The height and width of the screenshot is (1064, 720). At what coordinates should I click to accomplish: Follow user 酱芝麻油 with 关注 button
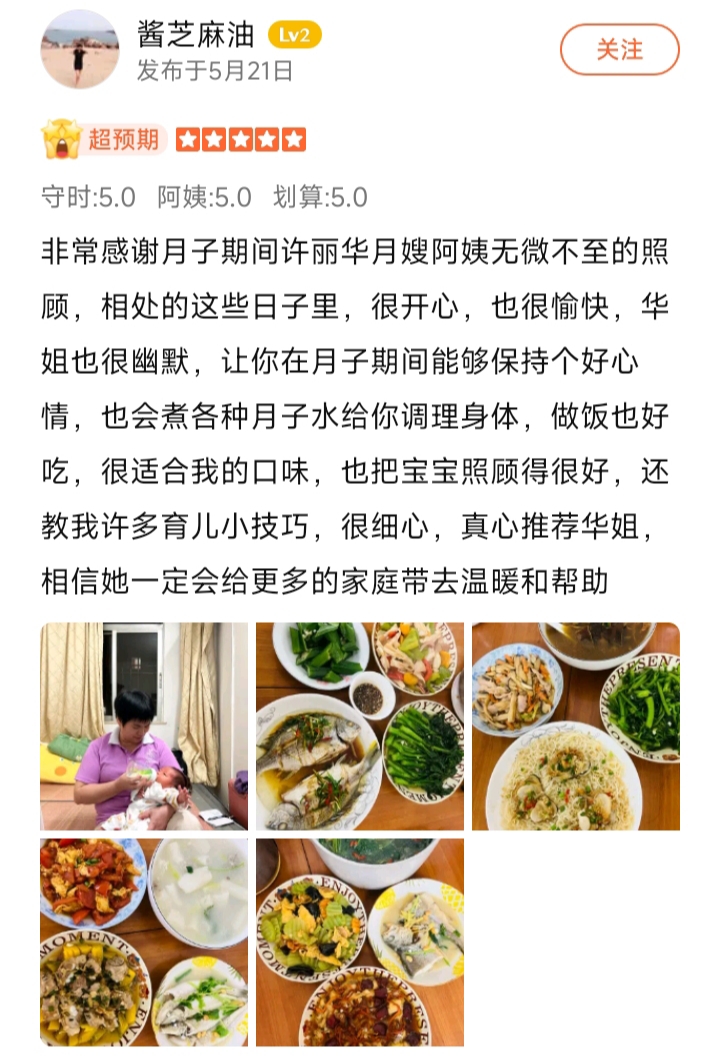point(619,49)
